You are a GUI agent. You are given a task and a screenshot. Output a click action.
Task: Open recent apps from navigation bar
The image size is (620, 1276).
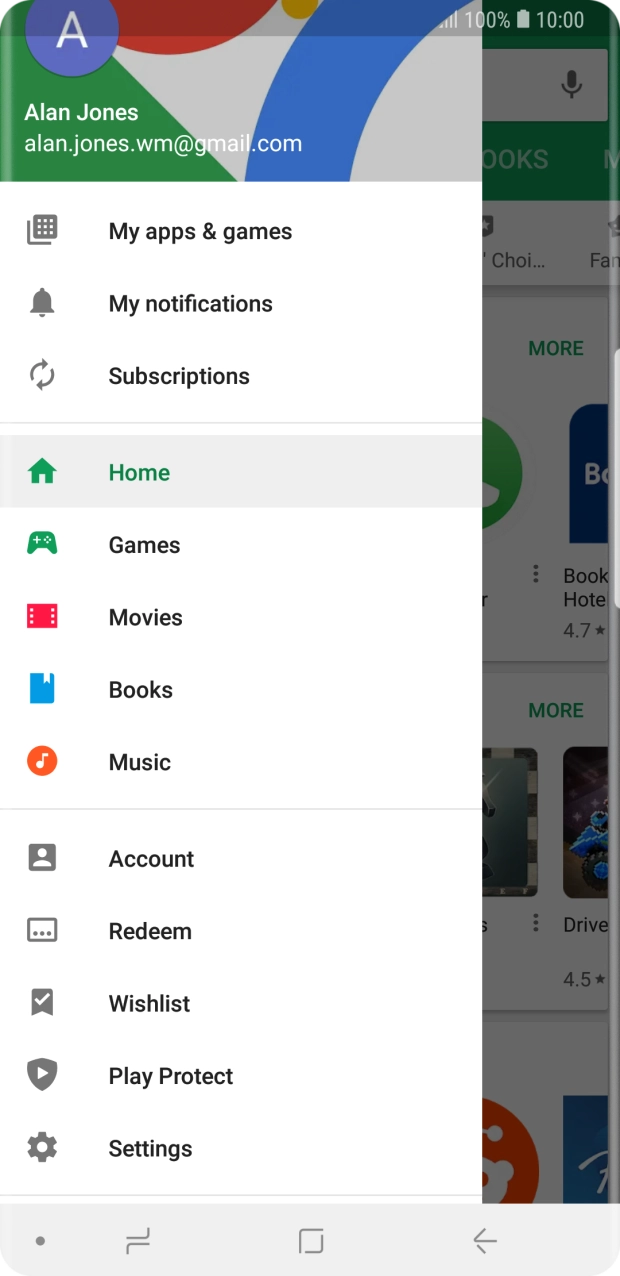pyautogui.click(x=137, y=1241)
